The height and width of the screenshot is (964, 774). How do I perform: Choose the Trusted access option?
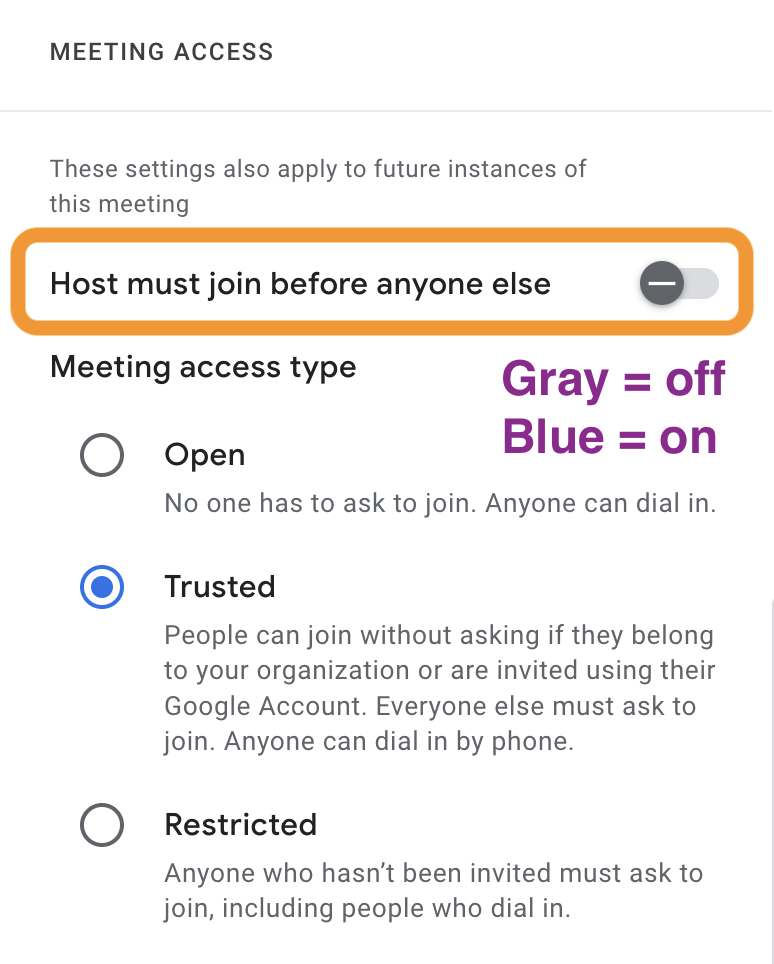click(102, 587)
